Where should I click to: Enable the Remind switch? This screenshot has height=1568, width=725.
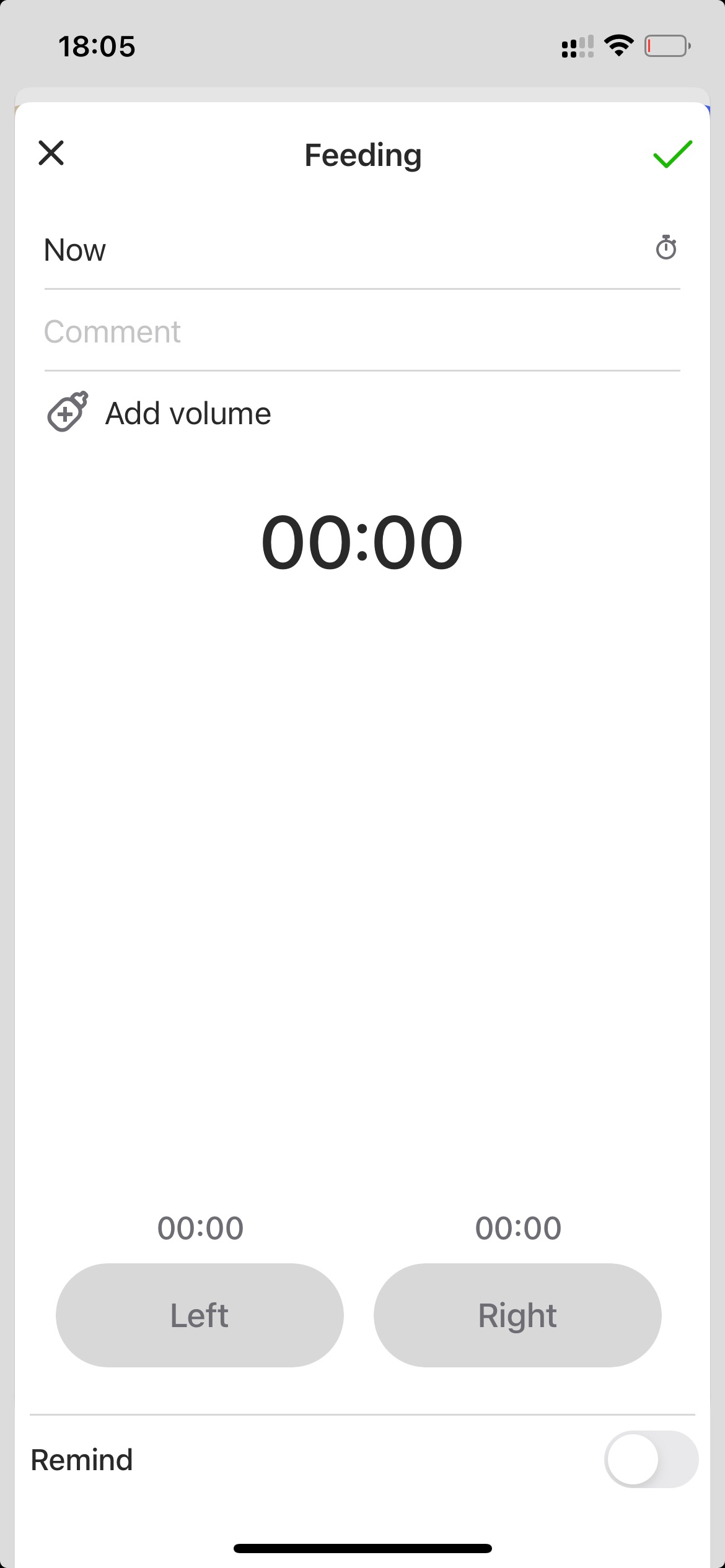pos(651,1460)
